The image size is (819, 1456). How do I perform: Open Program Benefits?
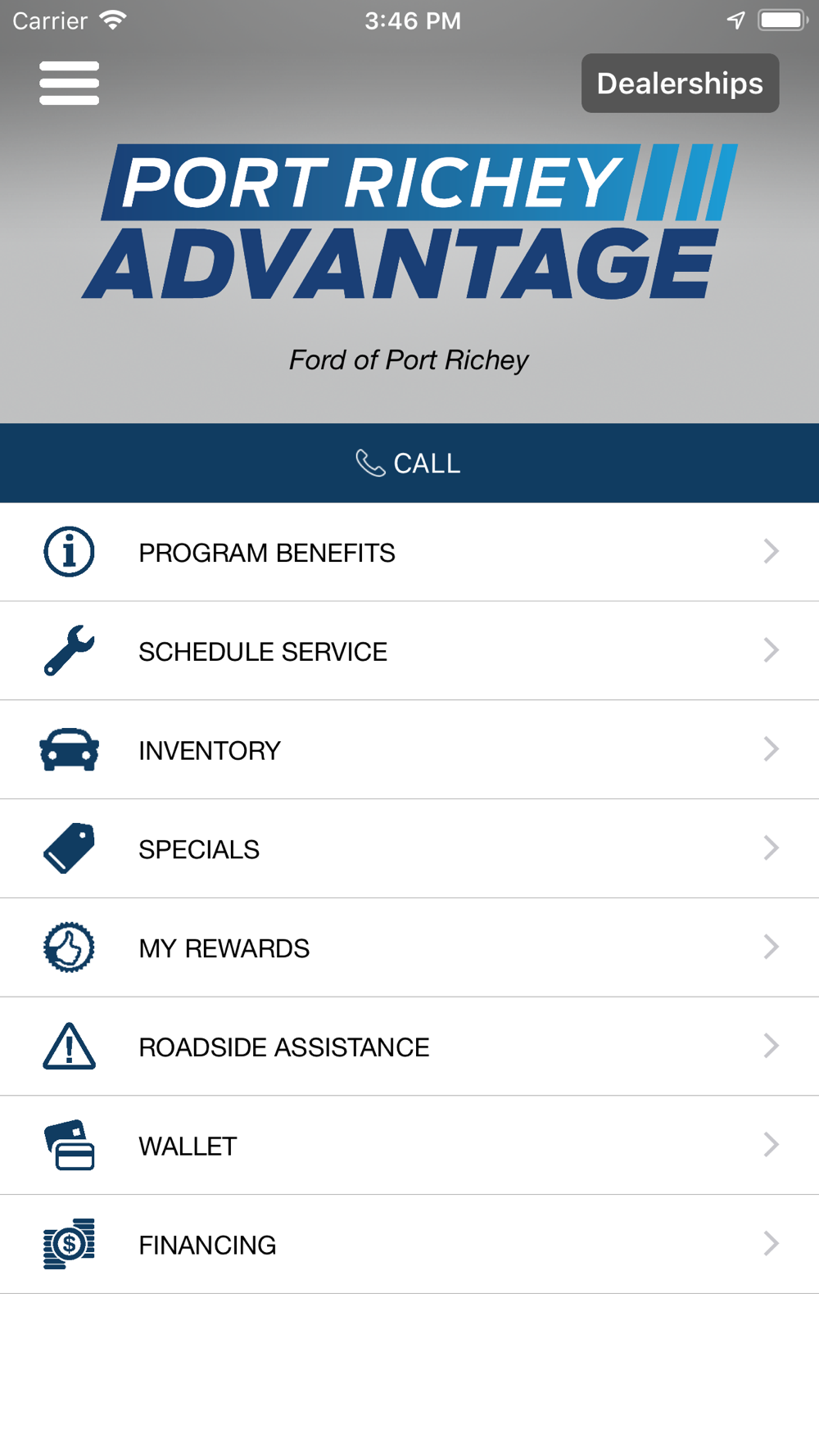click(409, 552)
